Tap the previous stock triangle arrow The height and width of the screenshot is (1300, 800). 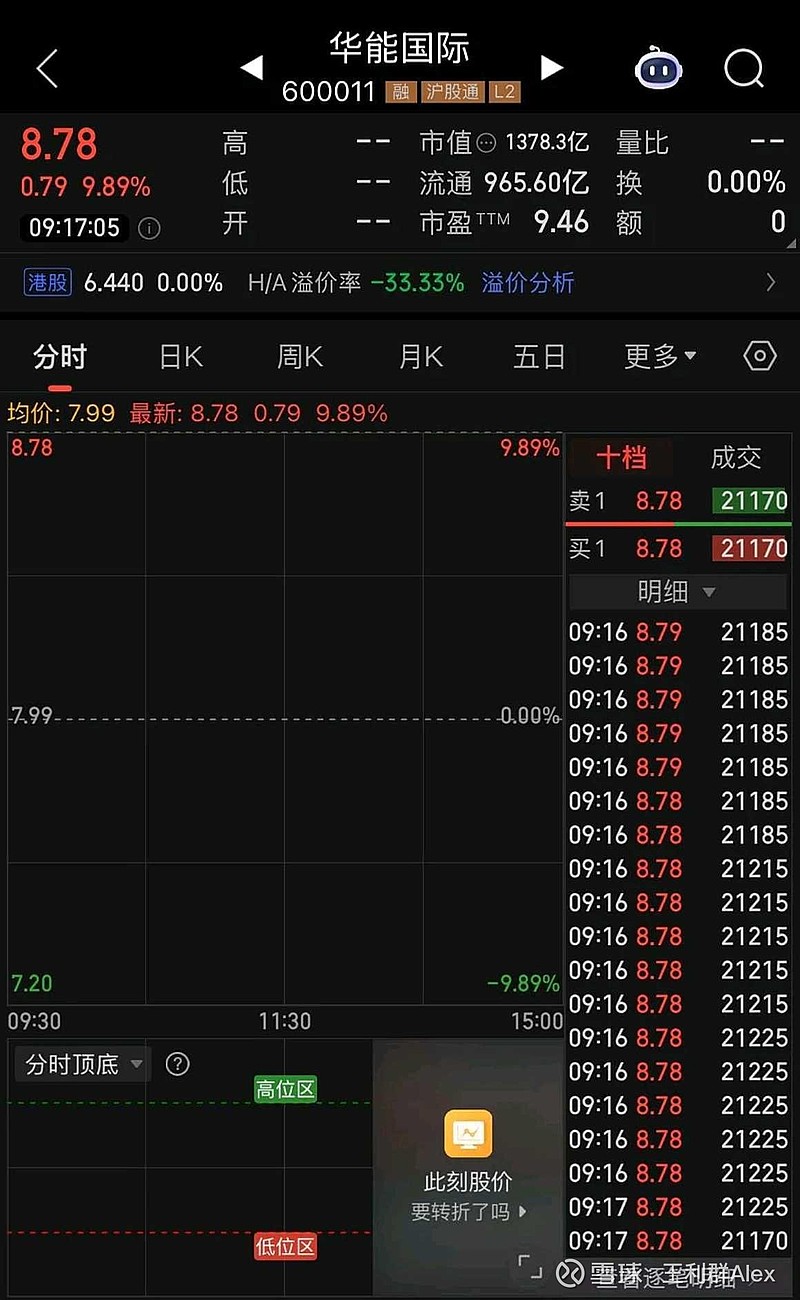251,68
